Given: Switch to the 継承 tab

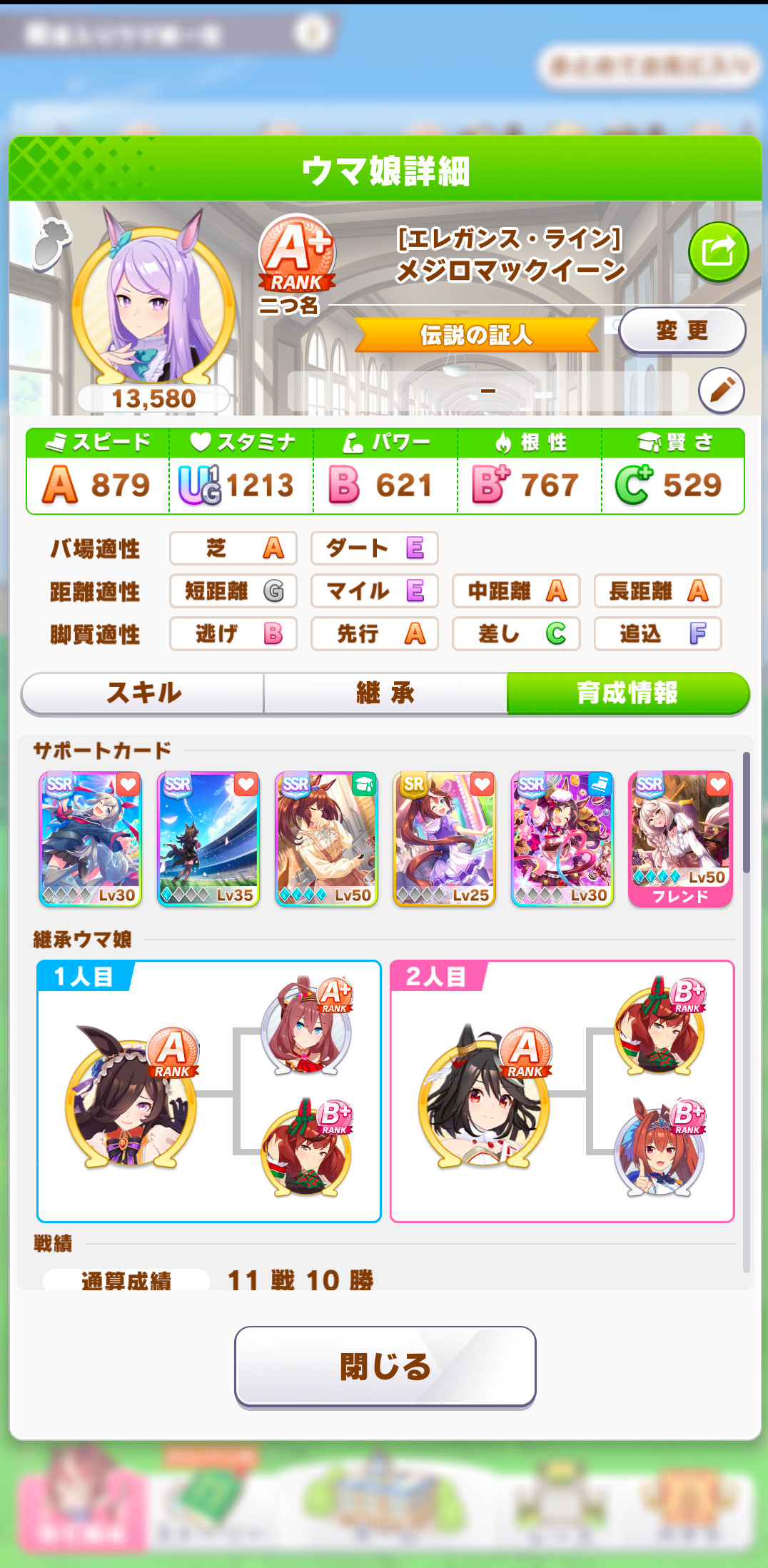Looking at the screenshot, I should [x=385, y=693].
